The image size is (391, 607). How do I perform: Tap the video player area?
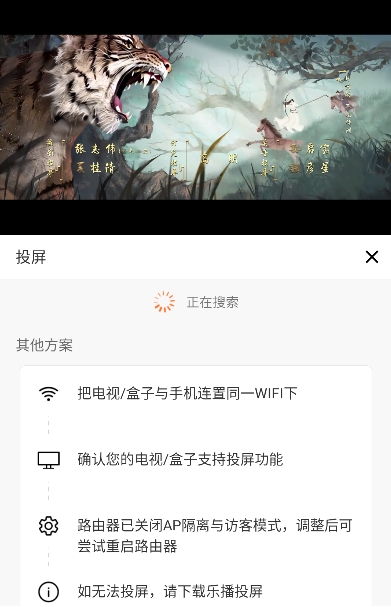[x=196, y=117]
